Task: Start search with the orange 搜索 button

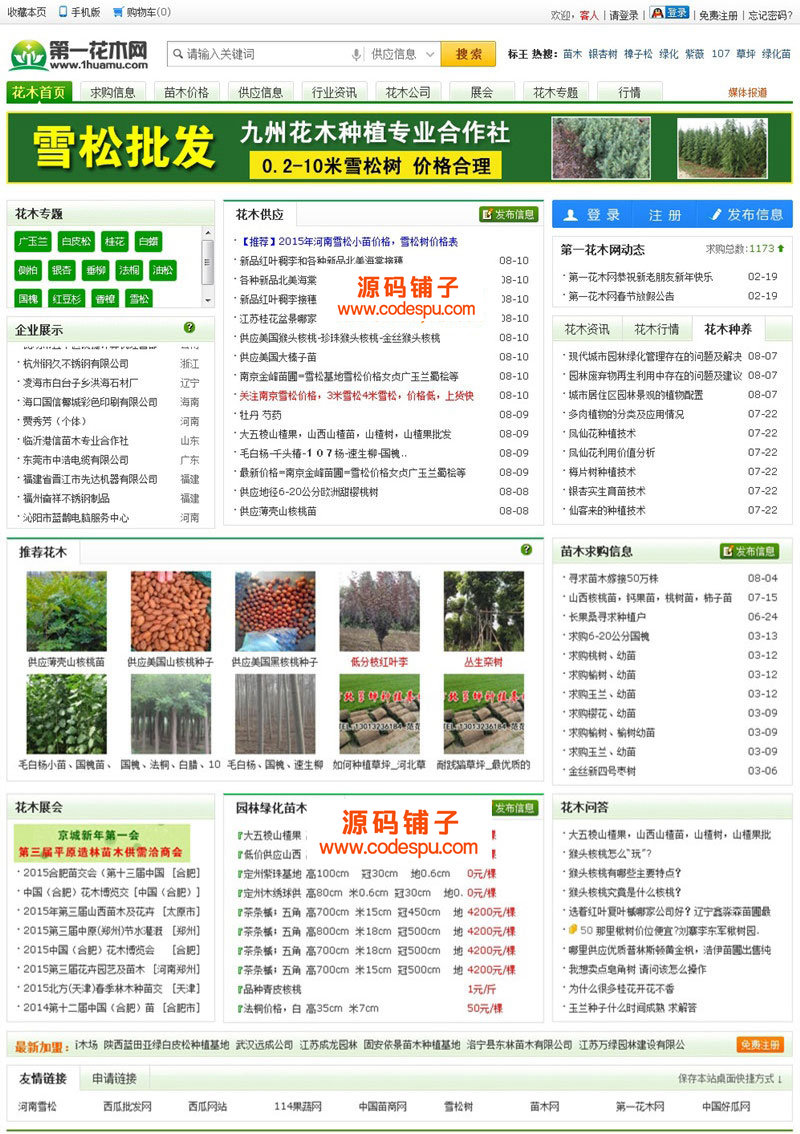Action: click(x=468, y=54)
